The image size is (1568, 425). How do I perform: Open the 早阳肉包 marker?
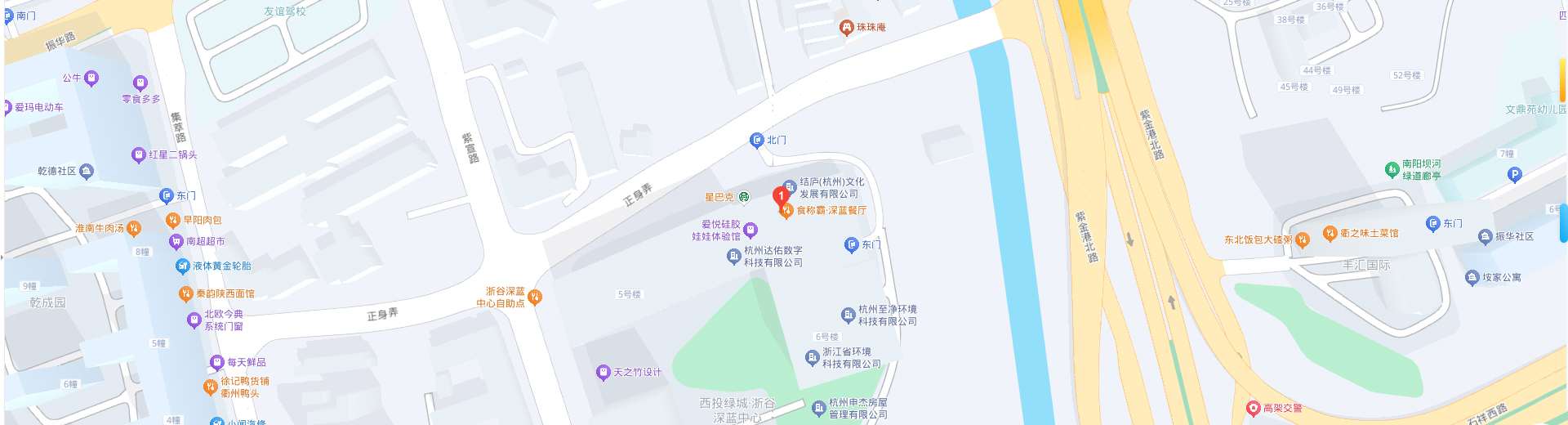pyautogui.click(x=173, y=221)
